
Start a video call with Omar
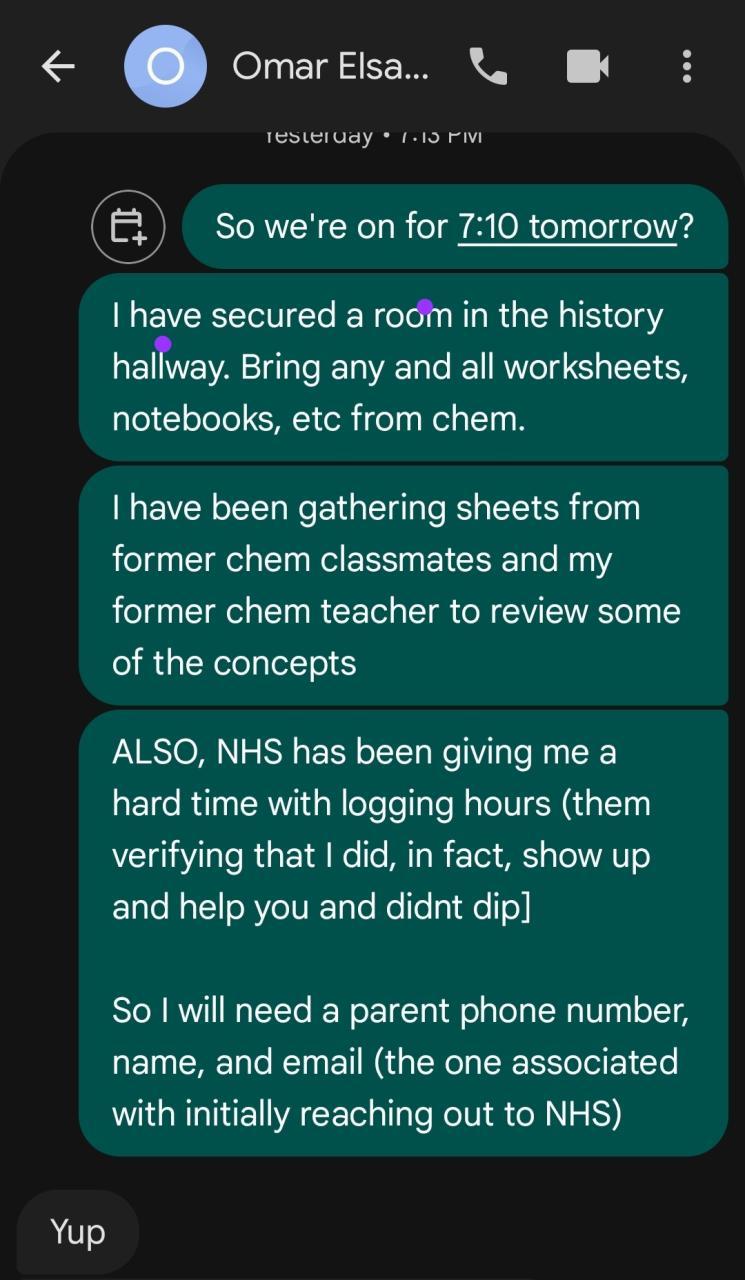point(588,67)
